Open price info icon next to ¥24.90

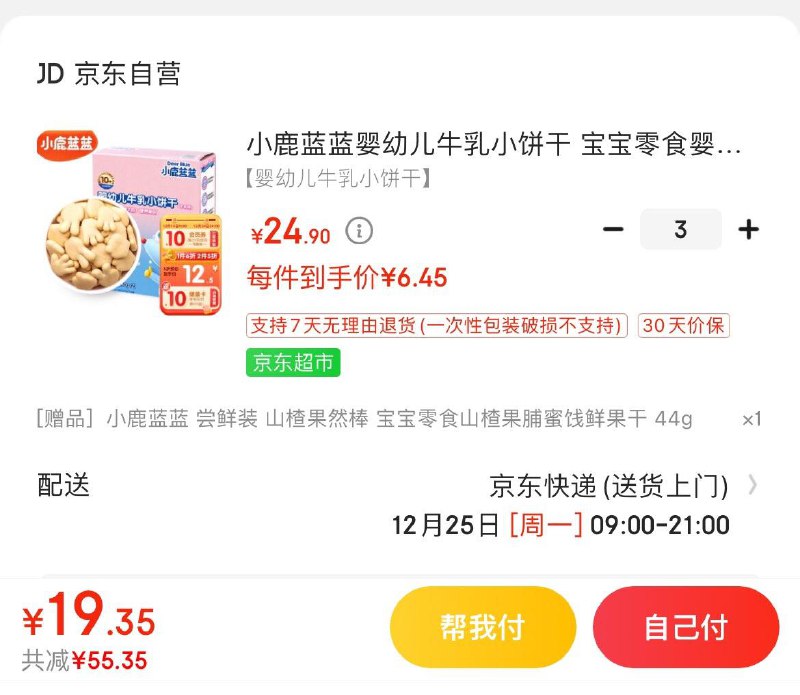click(x=359, y=231)
